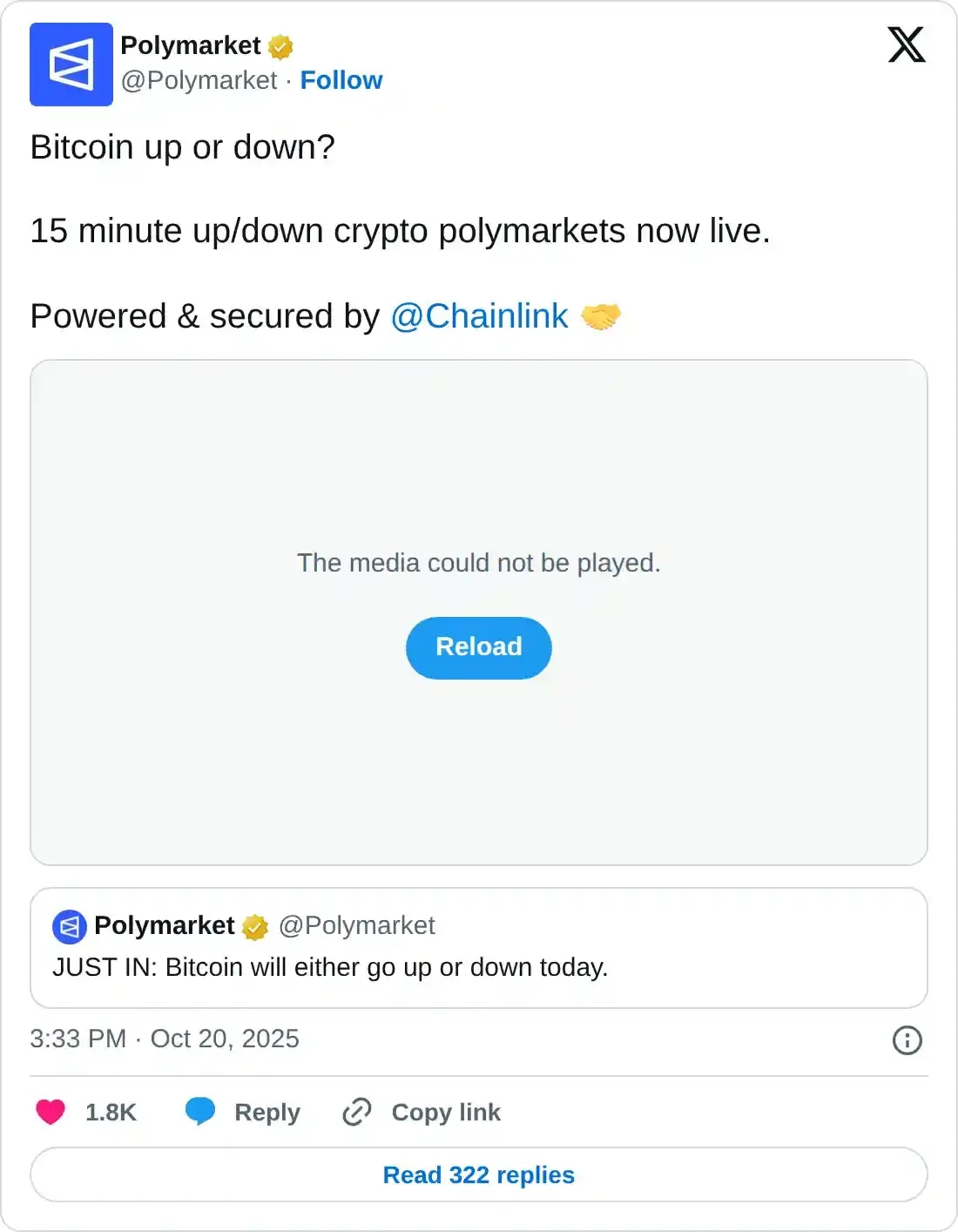Open the @Chainlink mention link
Viewport: 958px width, 1232px height.
(x=480, y=315)
